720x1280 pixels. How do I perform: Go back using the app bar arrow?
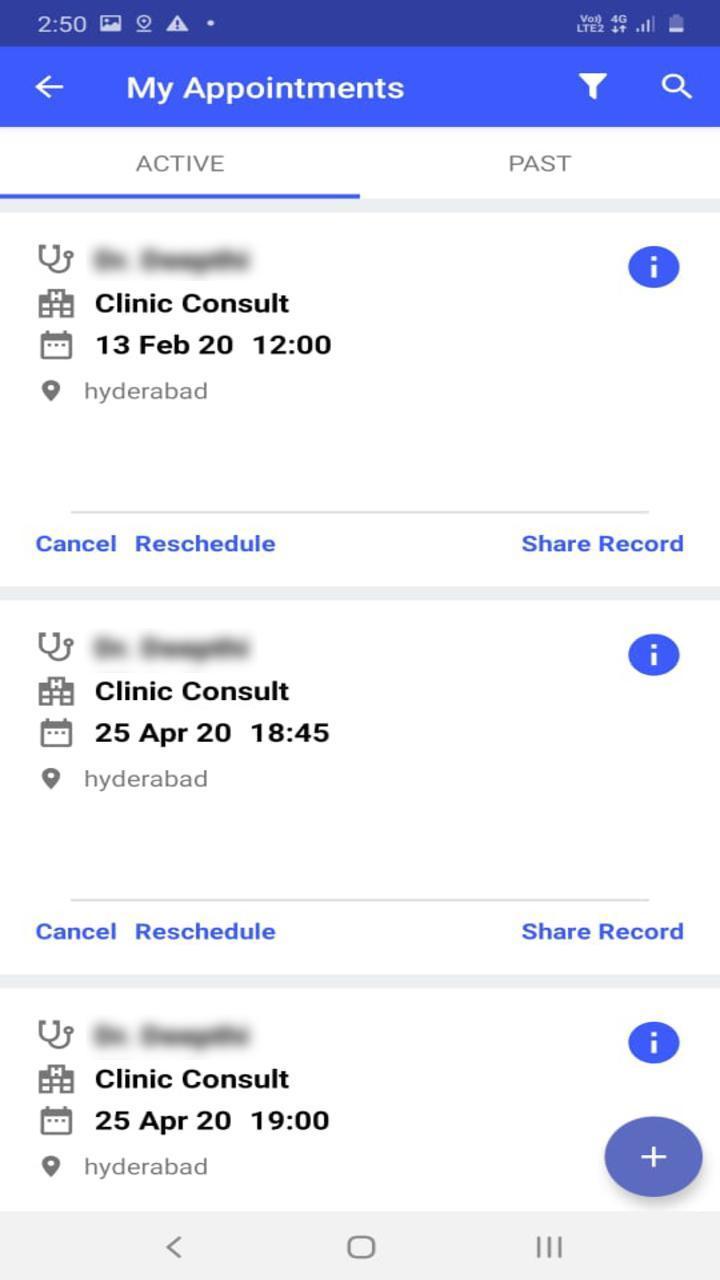(x=49, y=87)
